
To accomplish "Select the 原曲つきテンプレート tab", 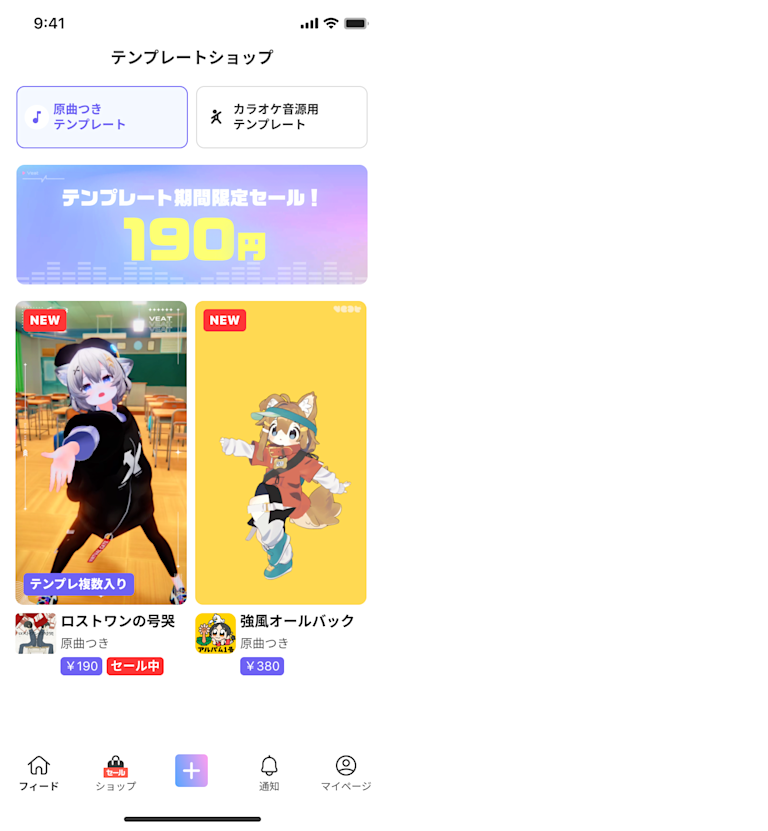I will [102, 117].
